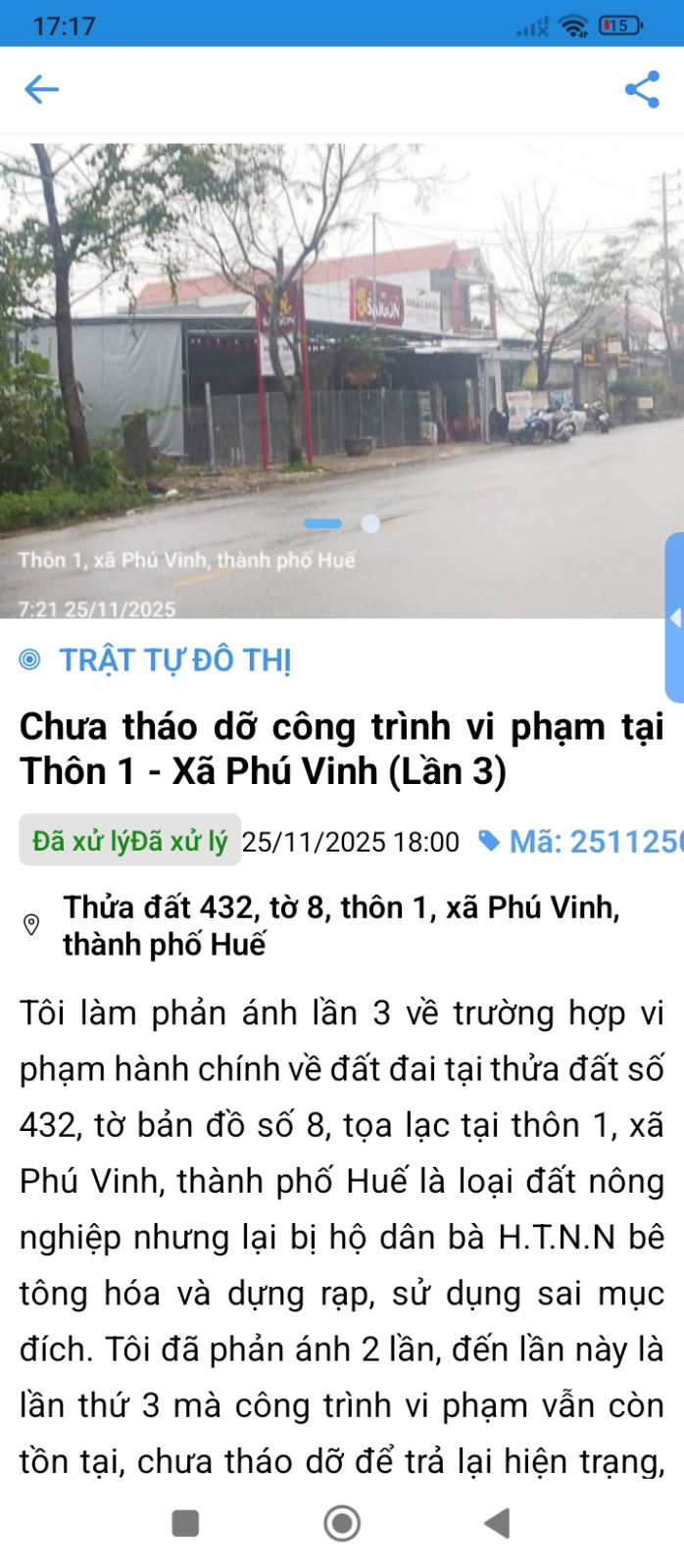Open recent apps from navigation bar
684x1568 pixels.
coord(185,1523)
